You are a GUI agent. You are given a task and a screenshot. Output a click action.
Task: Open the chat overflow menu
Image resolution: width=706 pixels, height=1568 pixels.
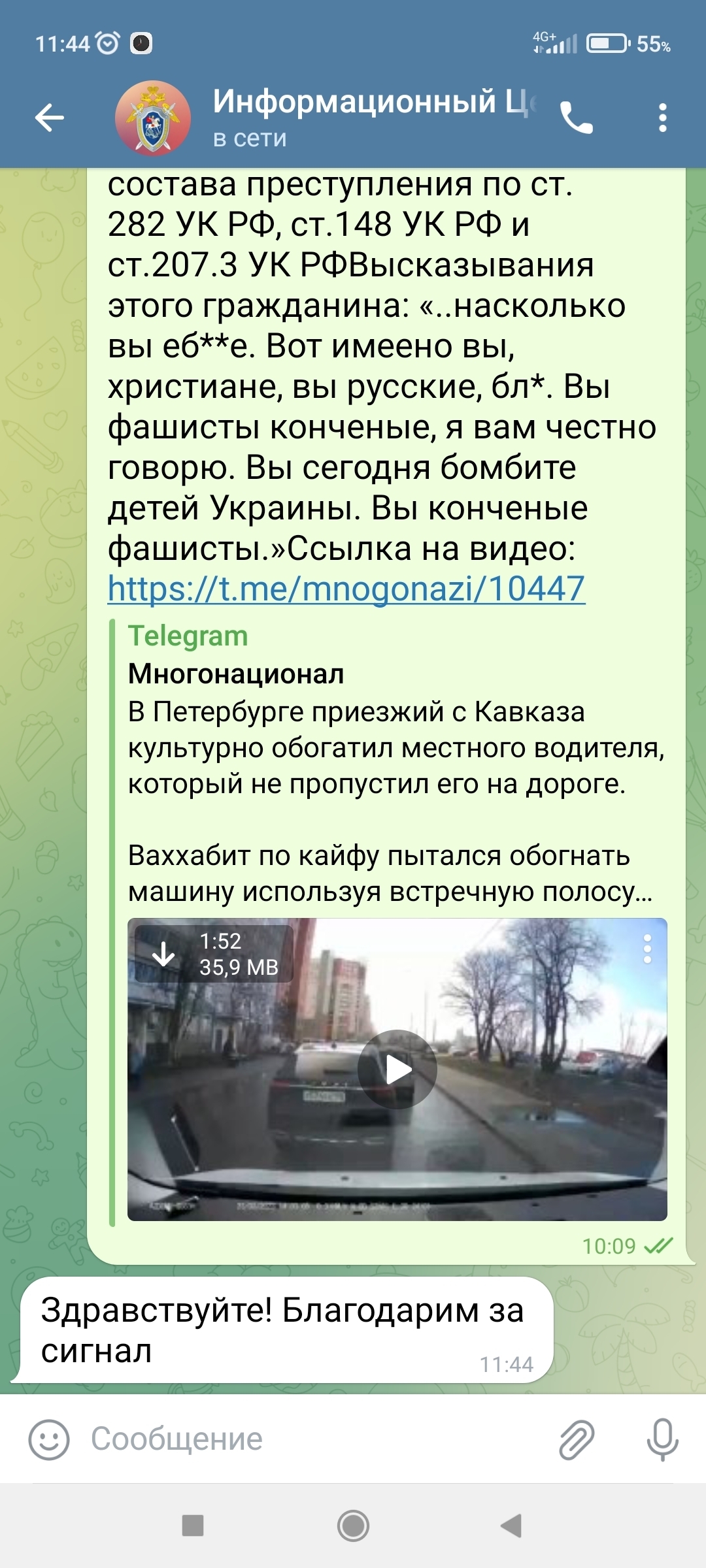coord(662,118)
